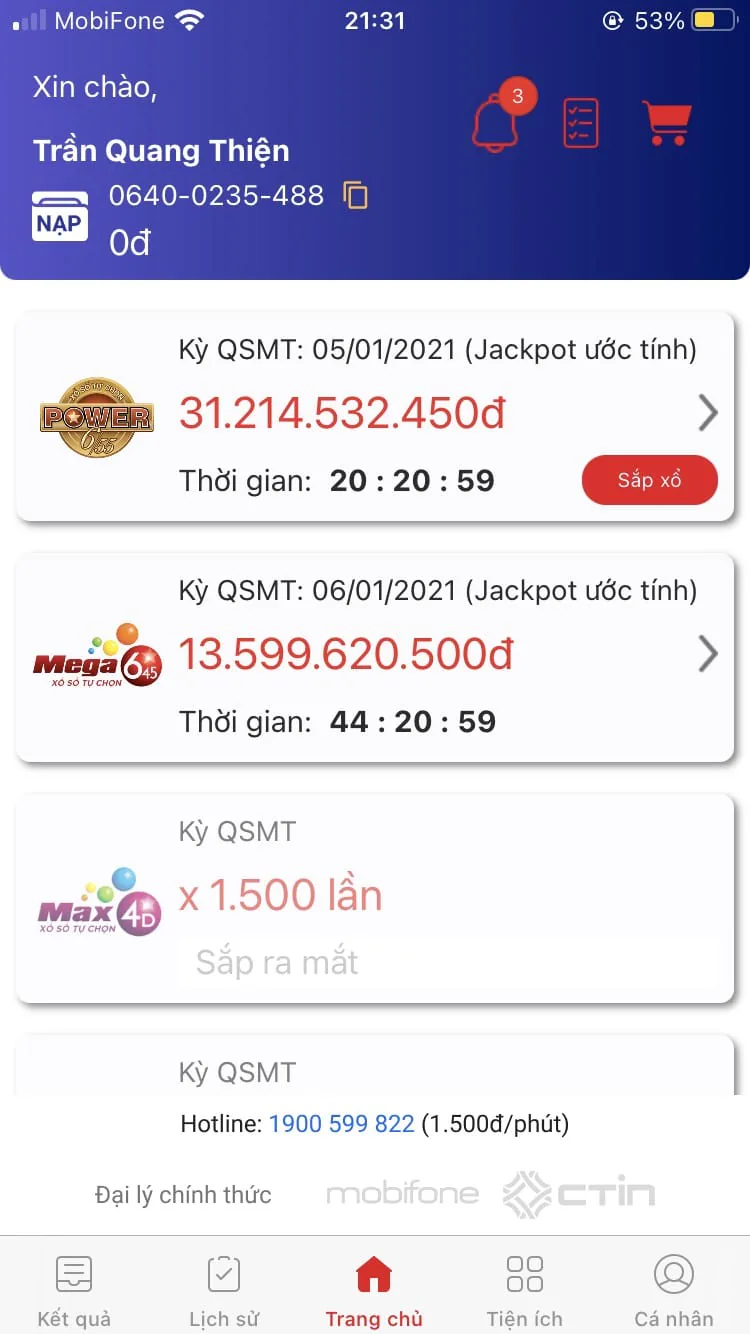Tap the Sắp xổ button
The width and height of the screenshot is (750, 1334).
point(650,480)
